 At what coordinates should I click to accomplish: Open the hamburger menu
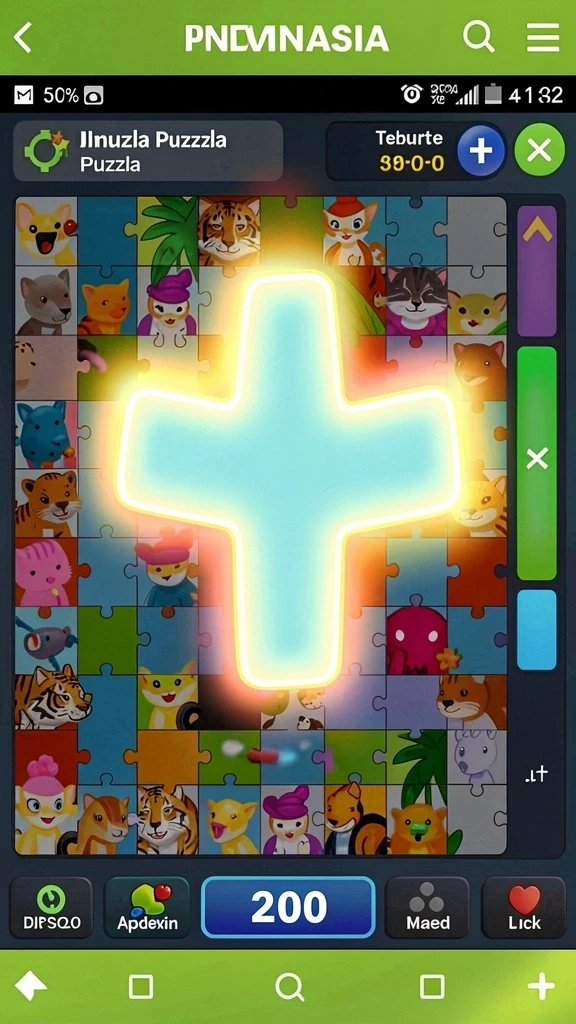[543, 37]
